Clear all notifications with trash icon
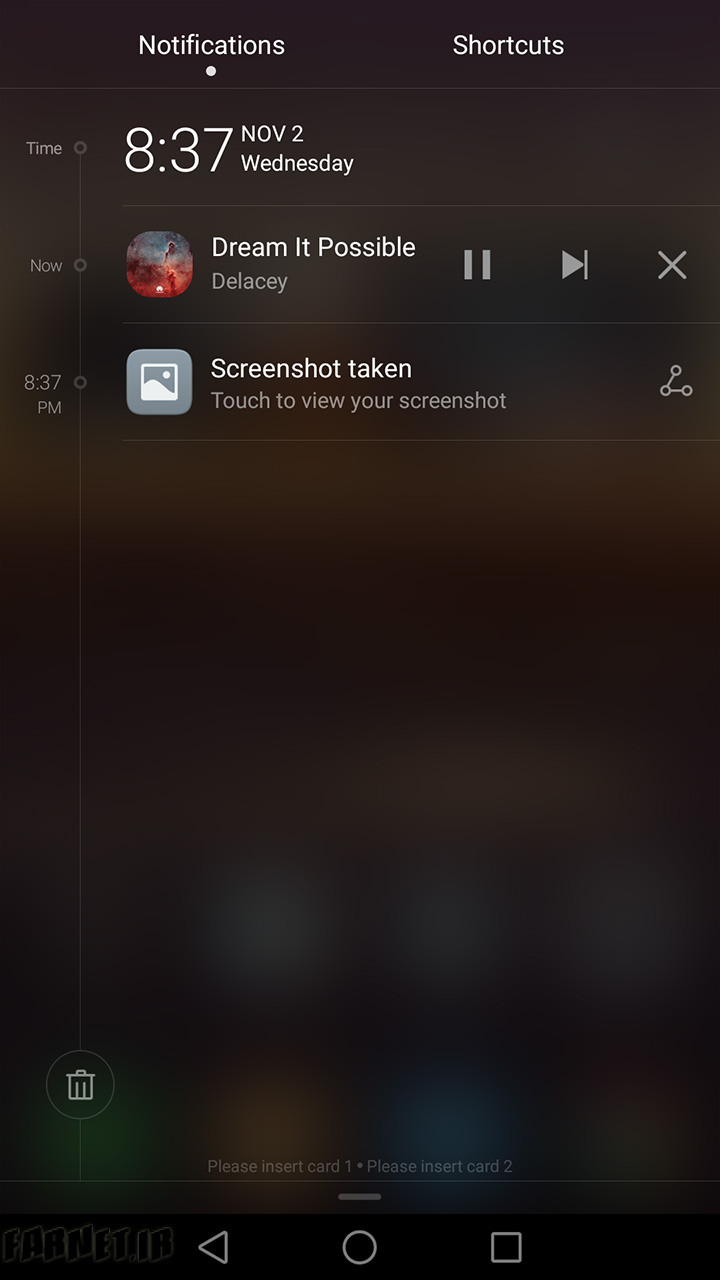The width and height of the screenshot is (720, 1280). click(x=80, y=1085)
